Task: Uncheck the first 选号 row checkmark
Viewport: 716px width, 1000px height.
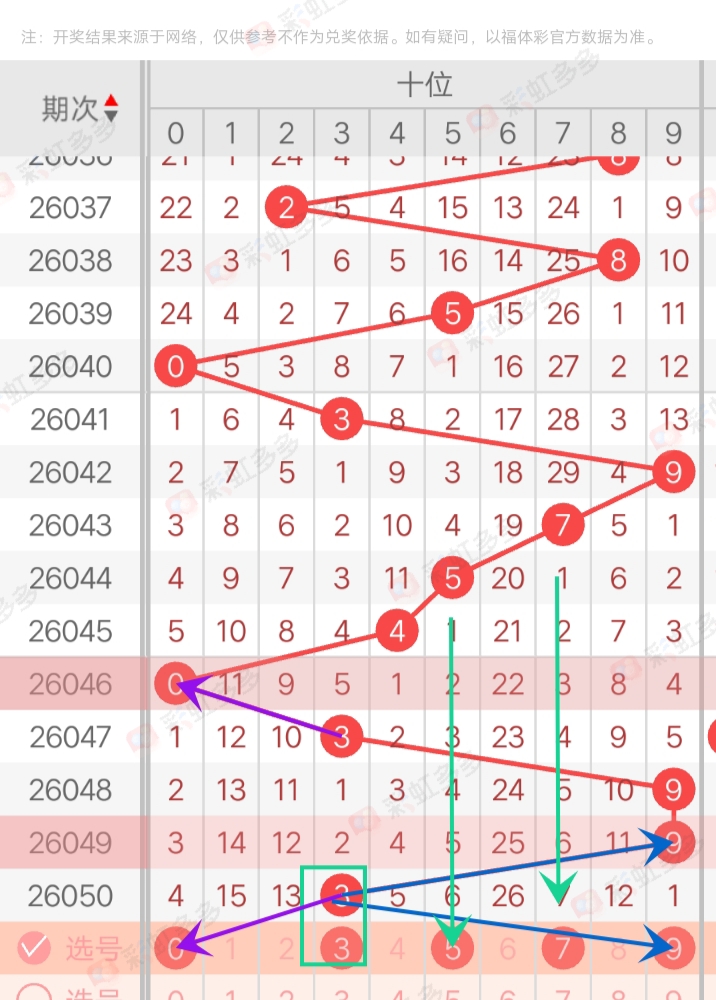Action: coord(35,948)
